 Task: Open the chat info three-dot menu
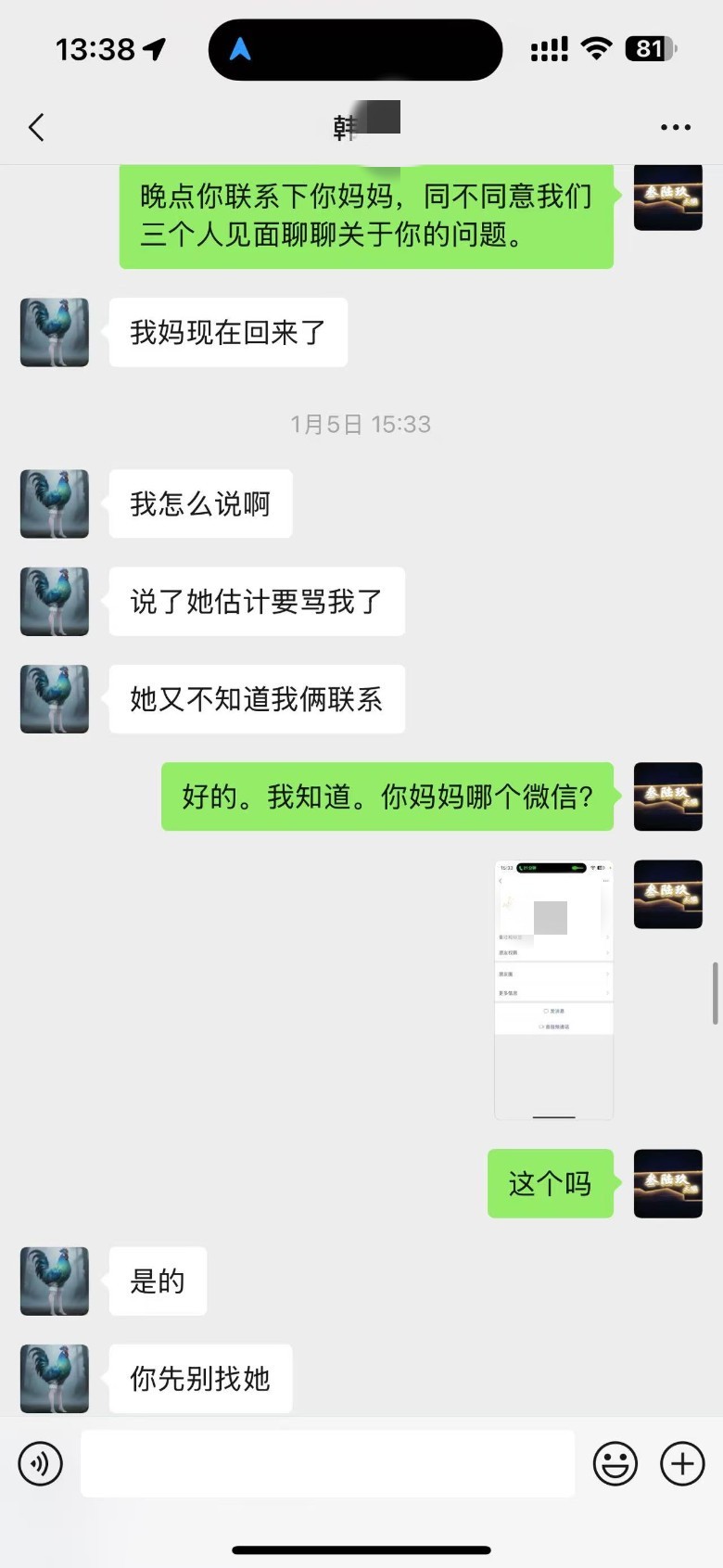(675, 127)
